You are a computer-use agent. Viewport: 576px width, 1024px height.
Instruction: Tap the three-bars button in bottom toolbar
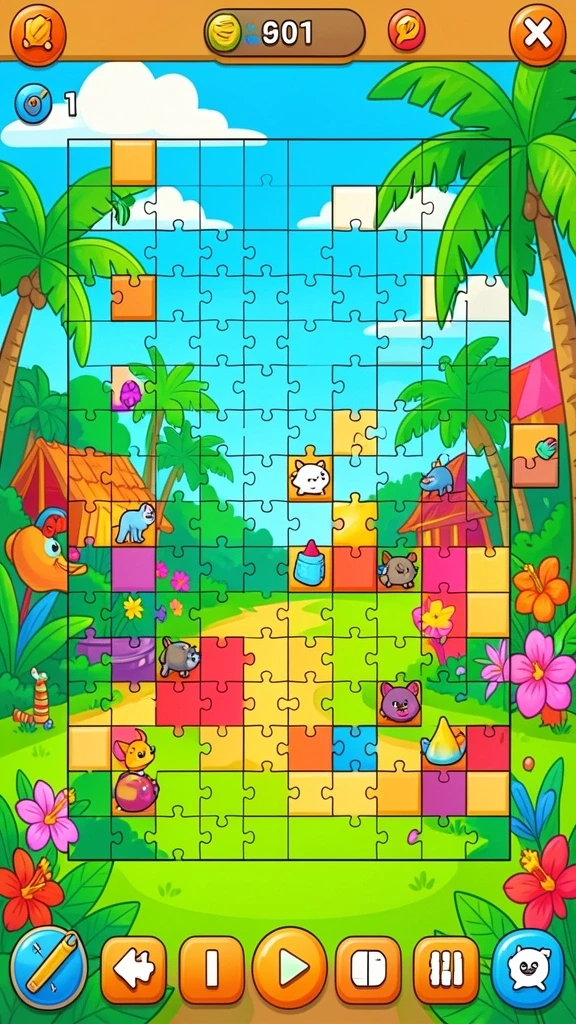(446, 969)
